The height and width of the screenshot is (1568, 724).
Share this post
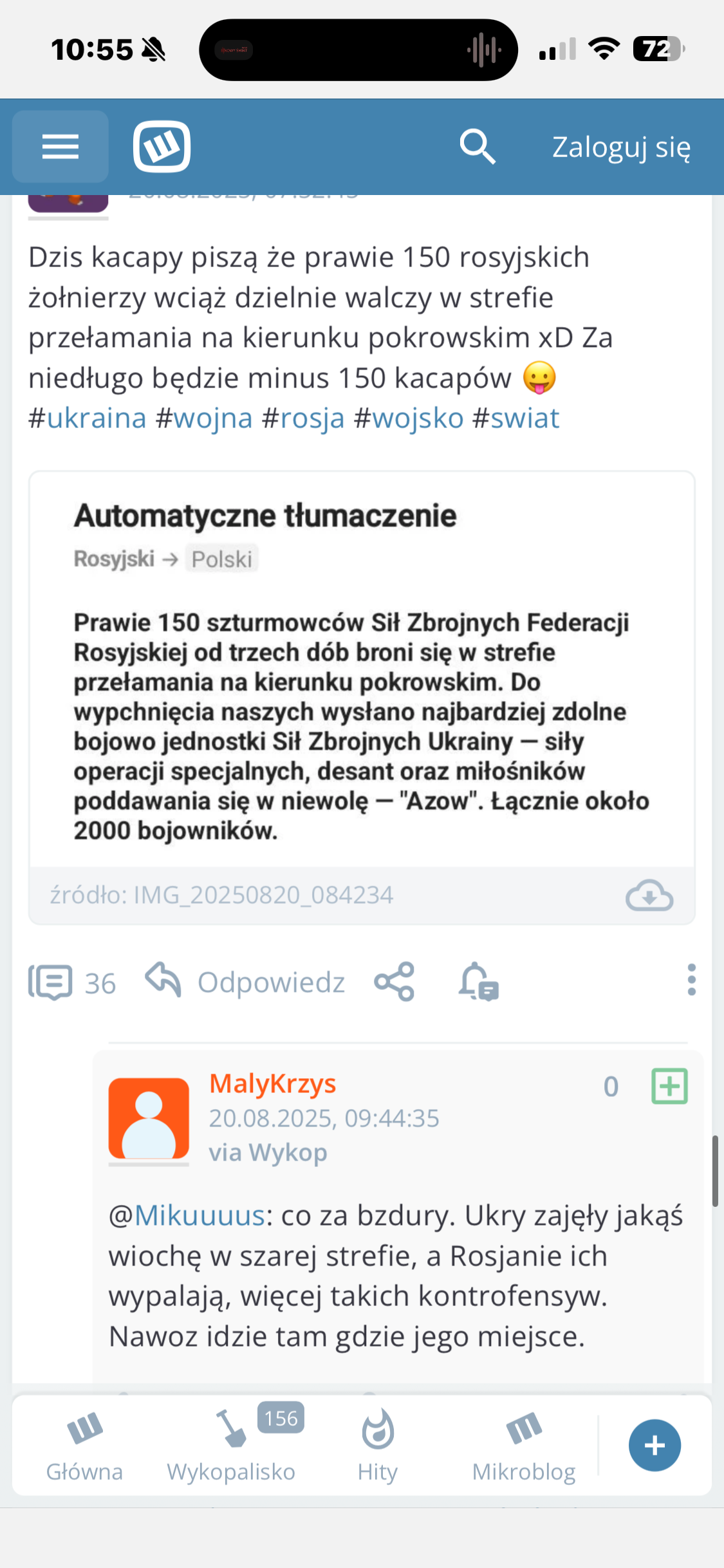[394, 982]
